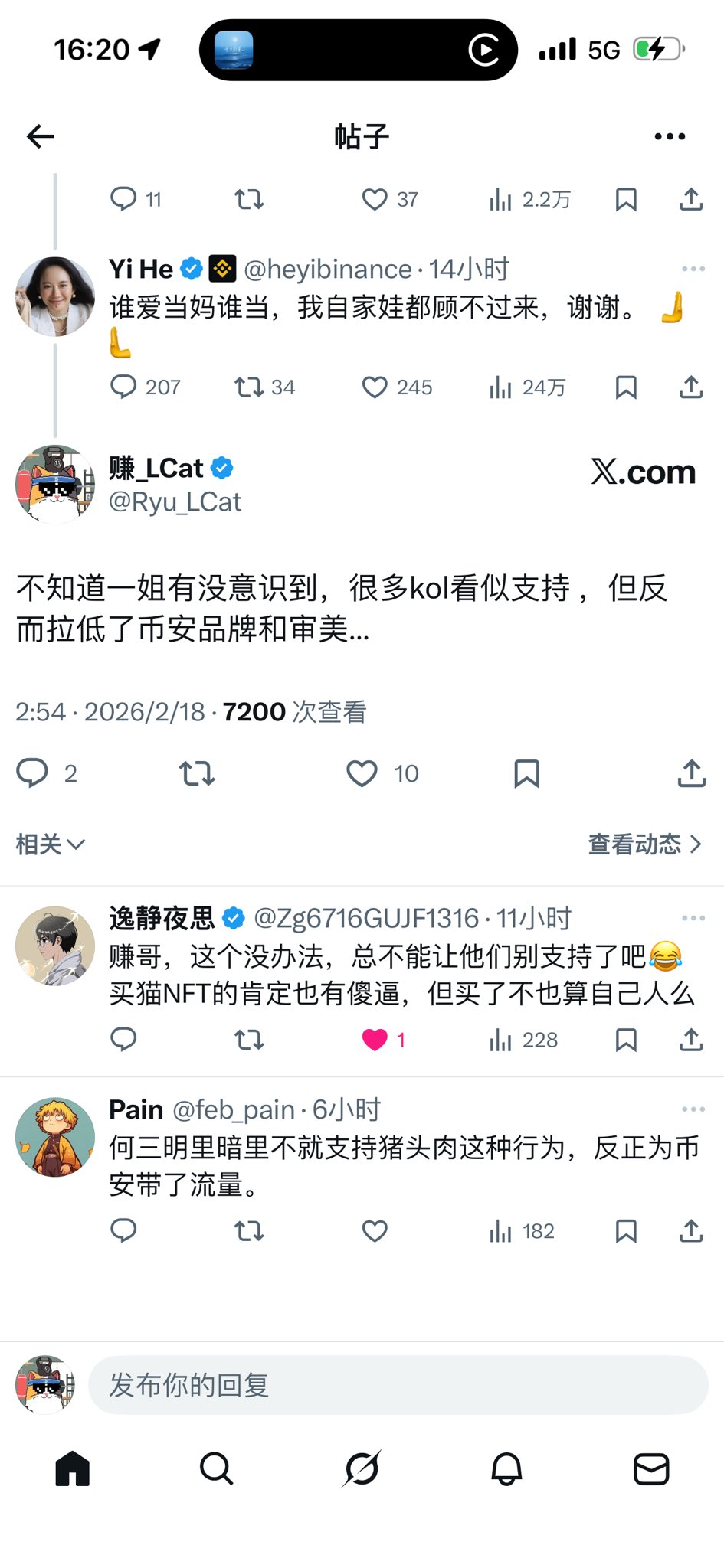724x1568 pixels.
Task: Repost the main post by 赚_LCat
Action: click(197, 773)
